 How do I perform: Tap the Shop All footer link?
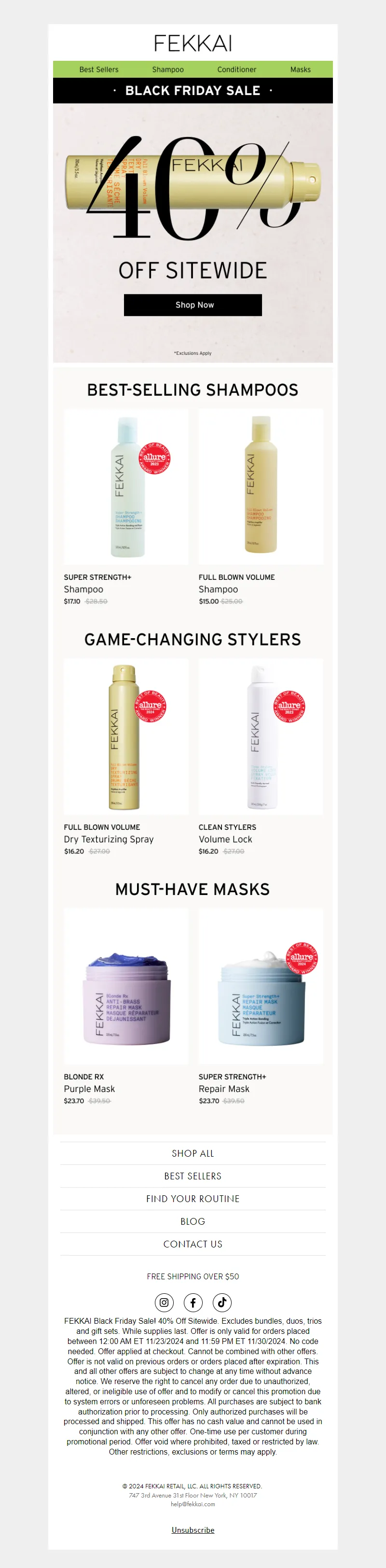(193, 1153)
